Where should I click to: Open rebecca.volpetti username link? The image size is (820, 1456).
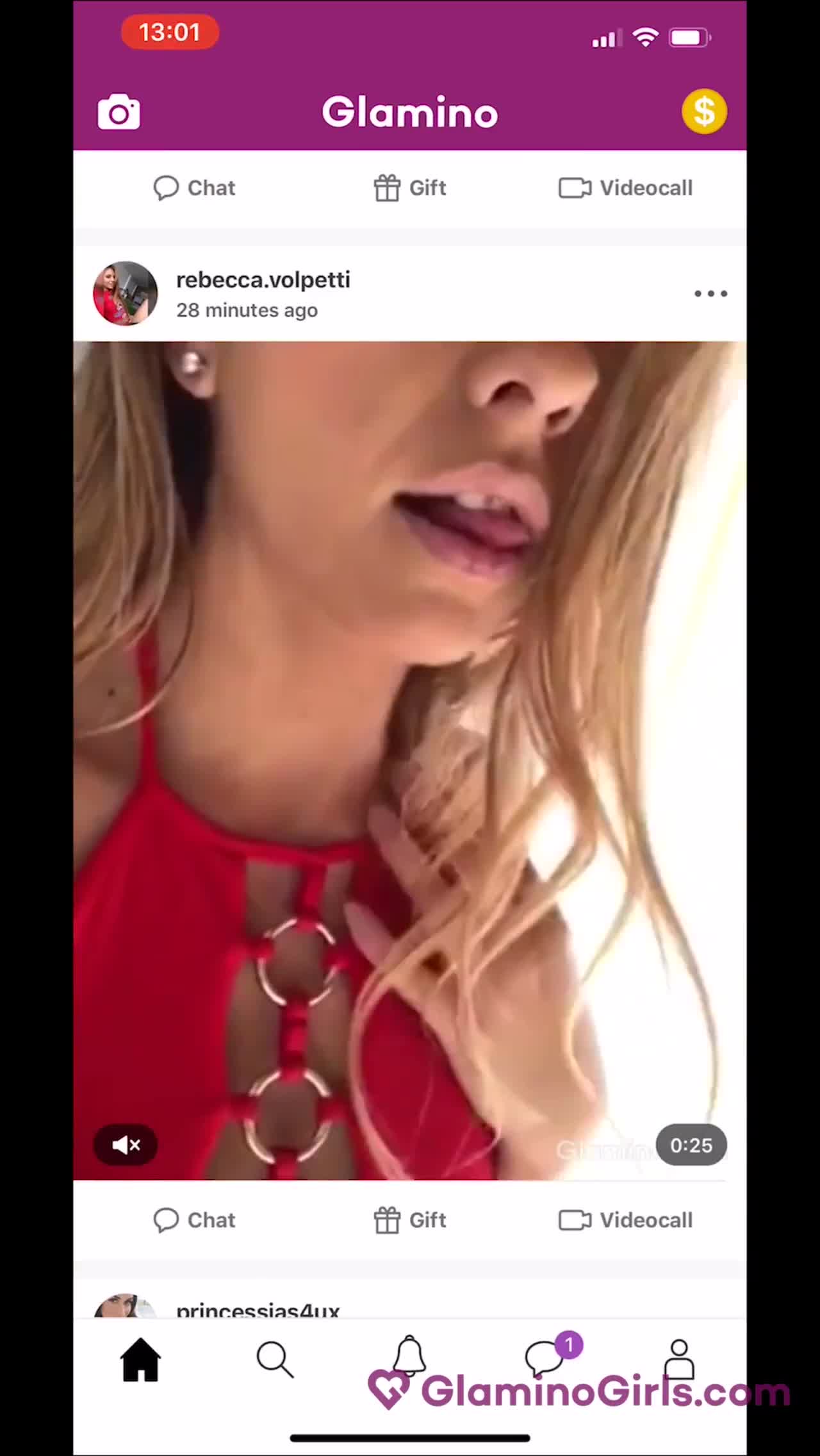tap(263, 280)
